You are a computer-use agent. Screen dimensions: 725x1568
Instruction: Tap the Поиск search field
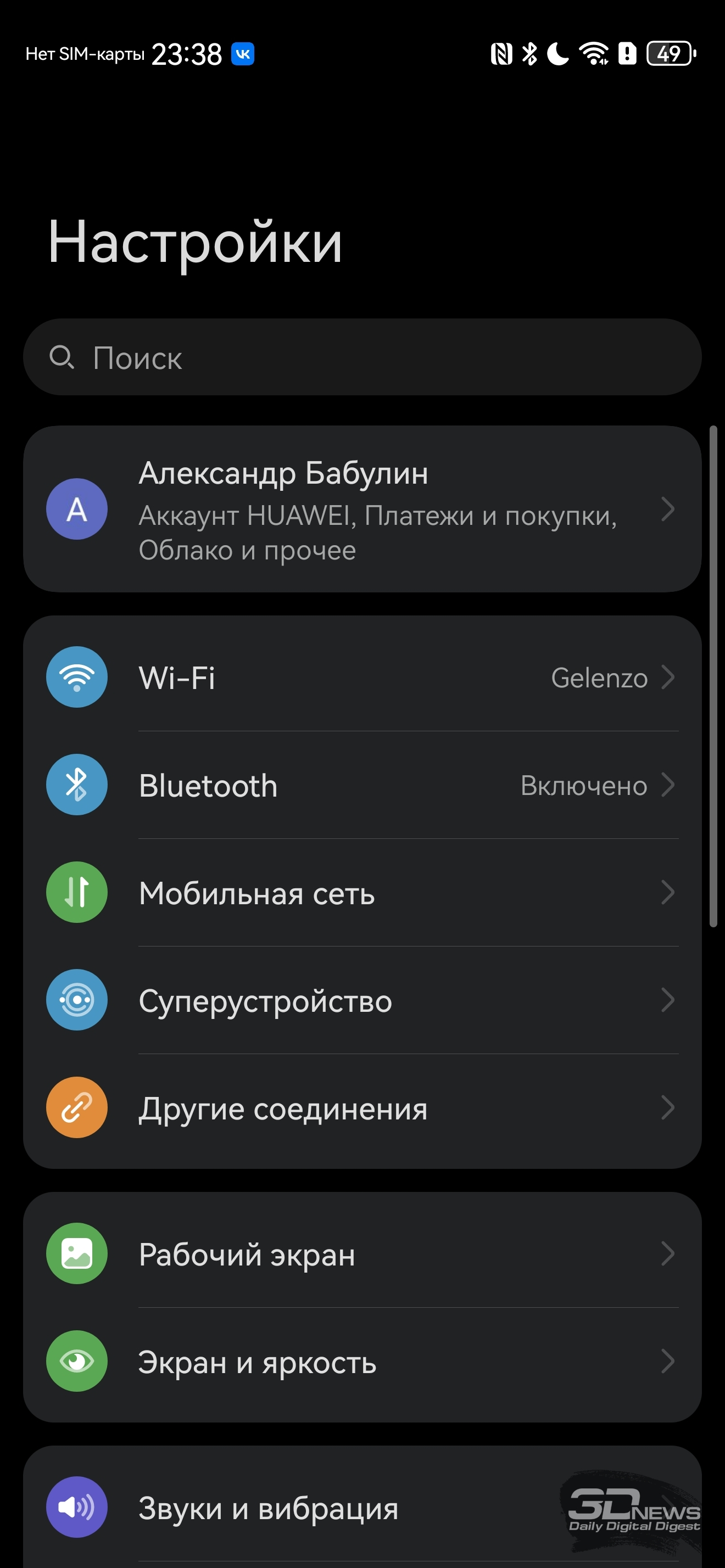[x=361, y=357]
